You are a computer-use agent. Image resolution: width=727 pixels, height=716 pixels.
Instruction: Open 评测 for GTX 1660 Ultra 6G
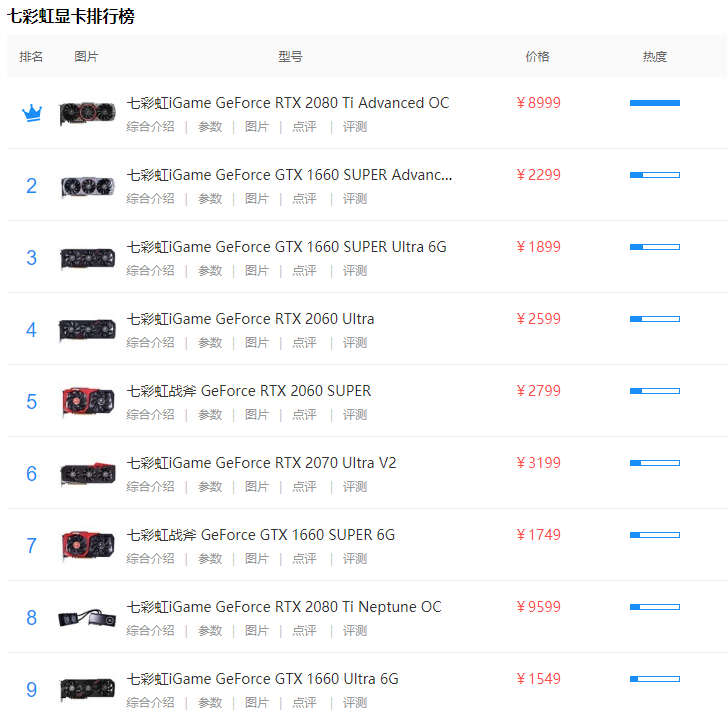click(x=355, y=703)
